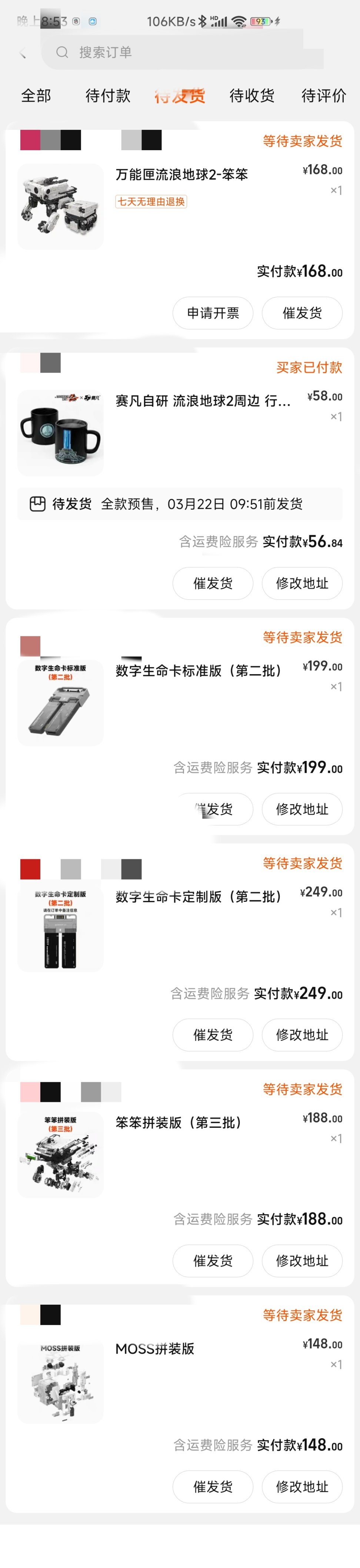Image resolution: width=360 pixels, height=1568 pixels.
Task: Tap the 搜索订单 search field
Action: [183, 52]
